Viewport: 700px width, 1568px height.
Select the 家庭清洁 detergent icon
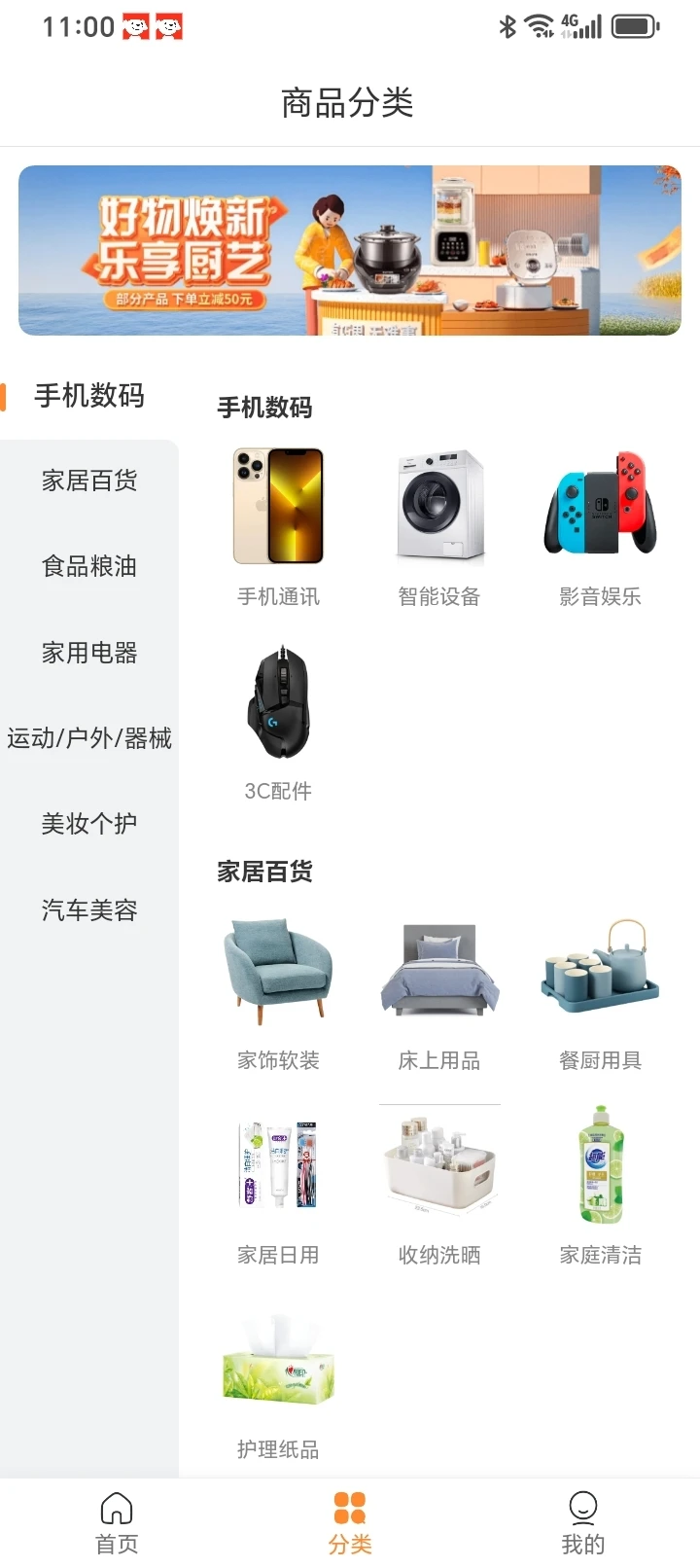tap(599, 1163)
